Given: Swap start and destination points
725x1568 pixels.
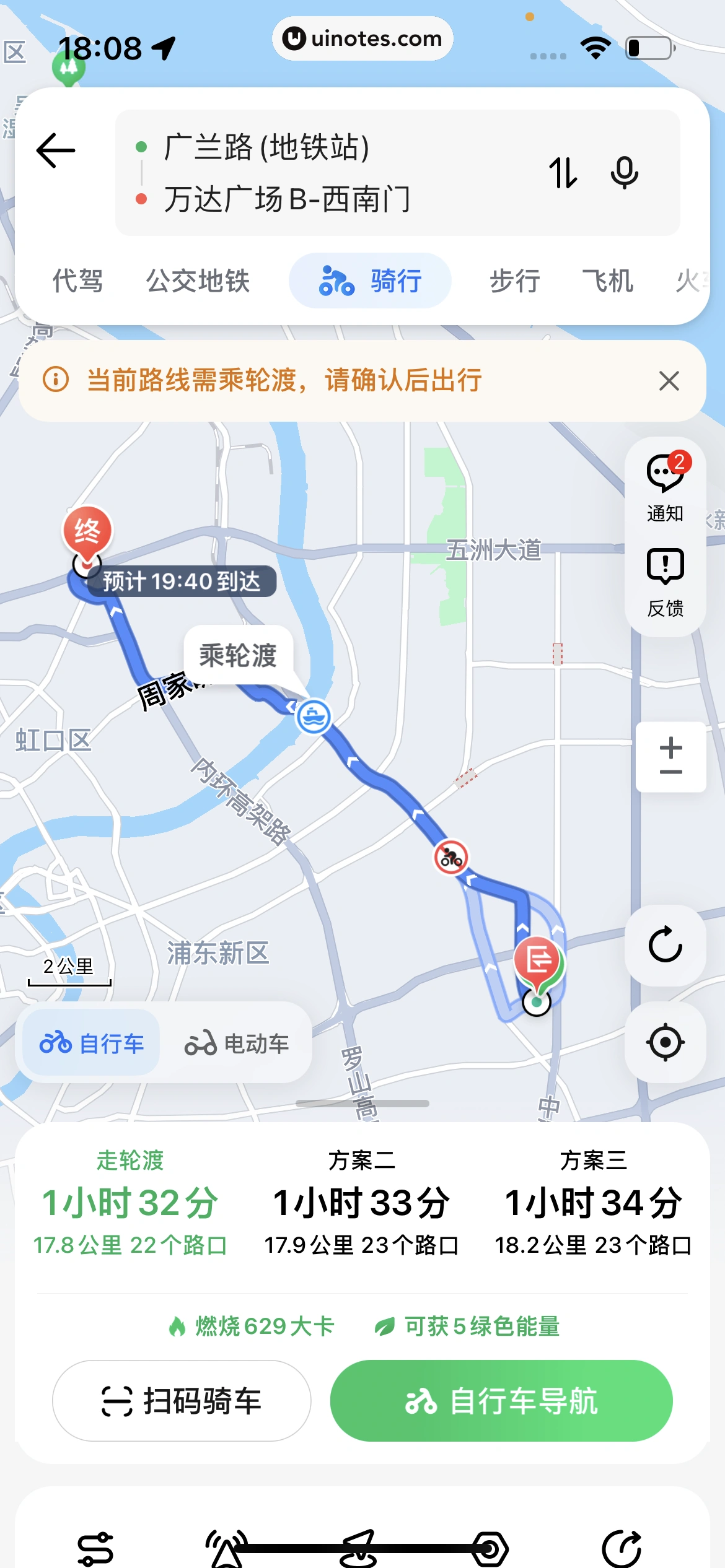Looking at the screenshot, I should [x=563, y=173].
